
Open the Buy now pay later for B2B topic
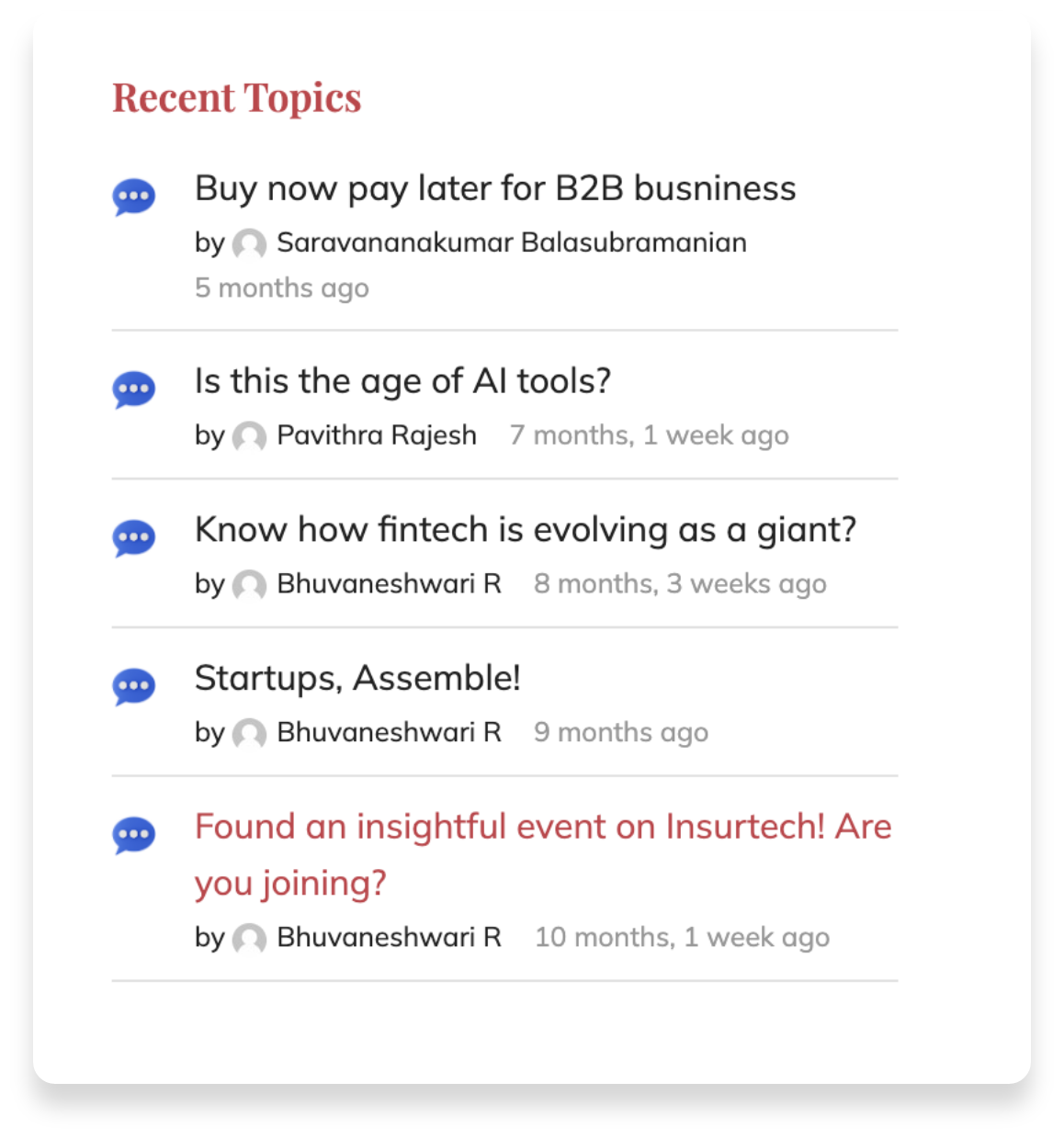(x=494, y=188)
